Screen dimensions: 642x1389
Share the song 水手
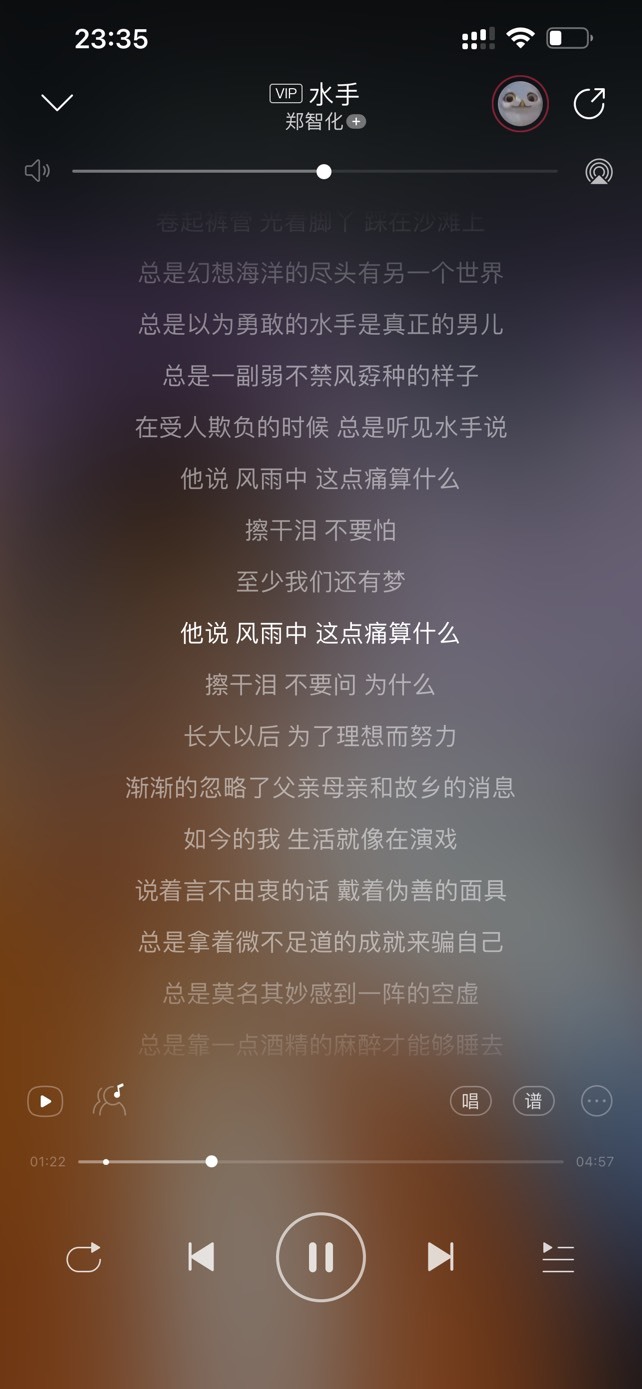589,103
